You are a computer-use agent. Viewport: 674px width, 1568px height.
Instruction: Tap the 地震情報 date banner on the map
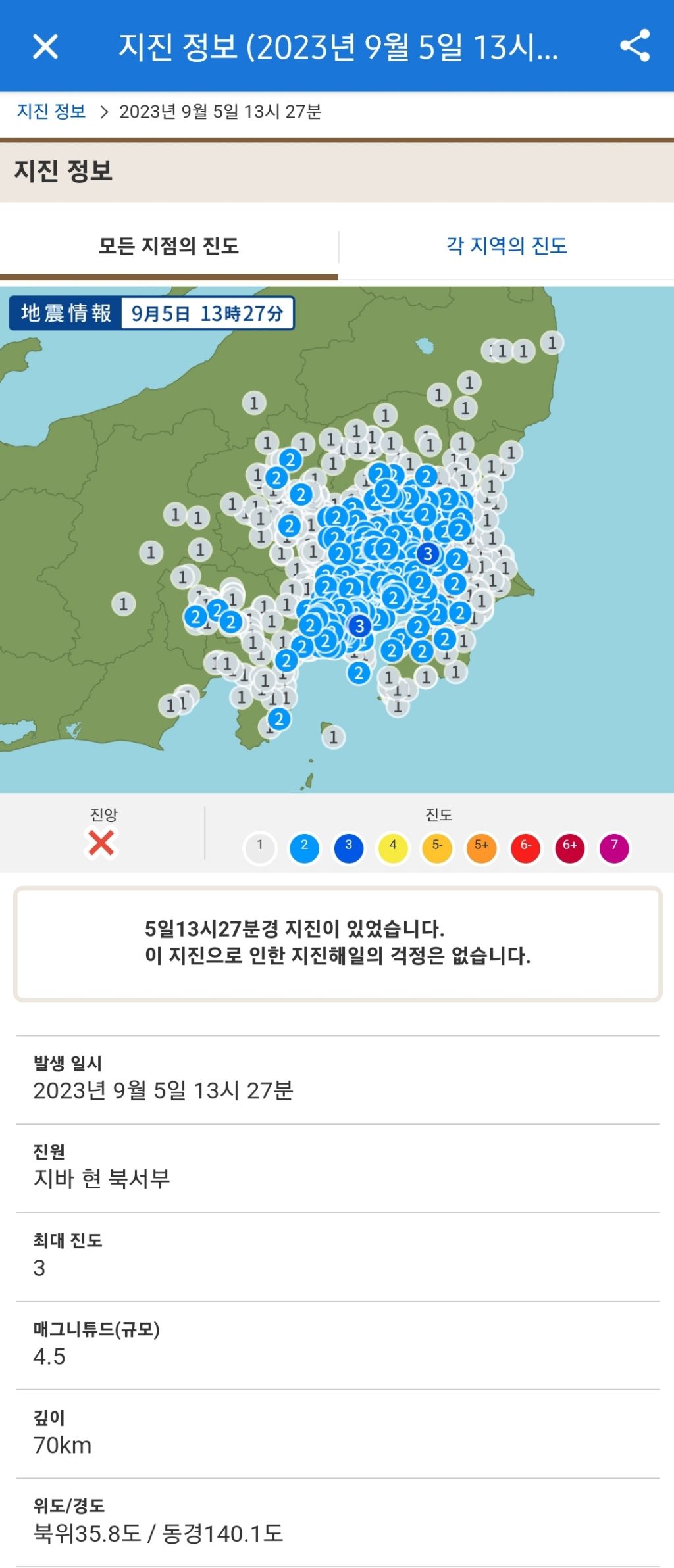(x=153, y=314)
